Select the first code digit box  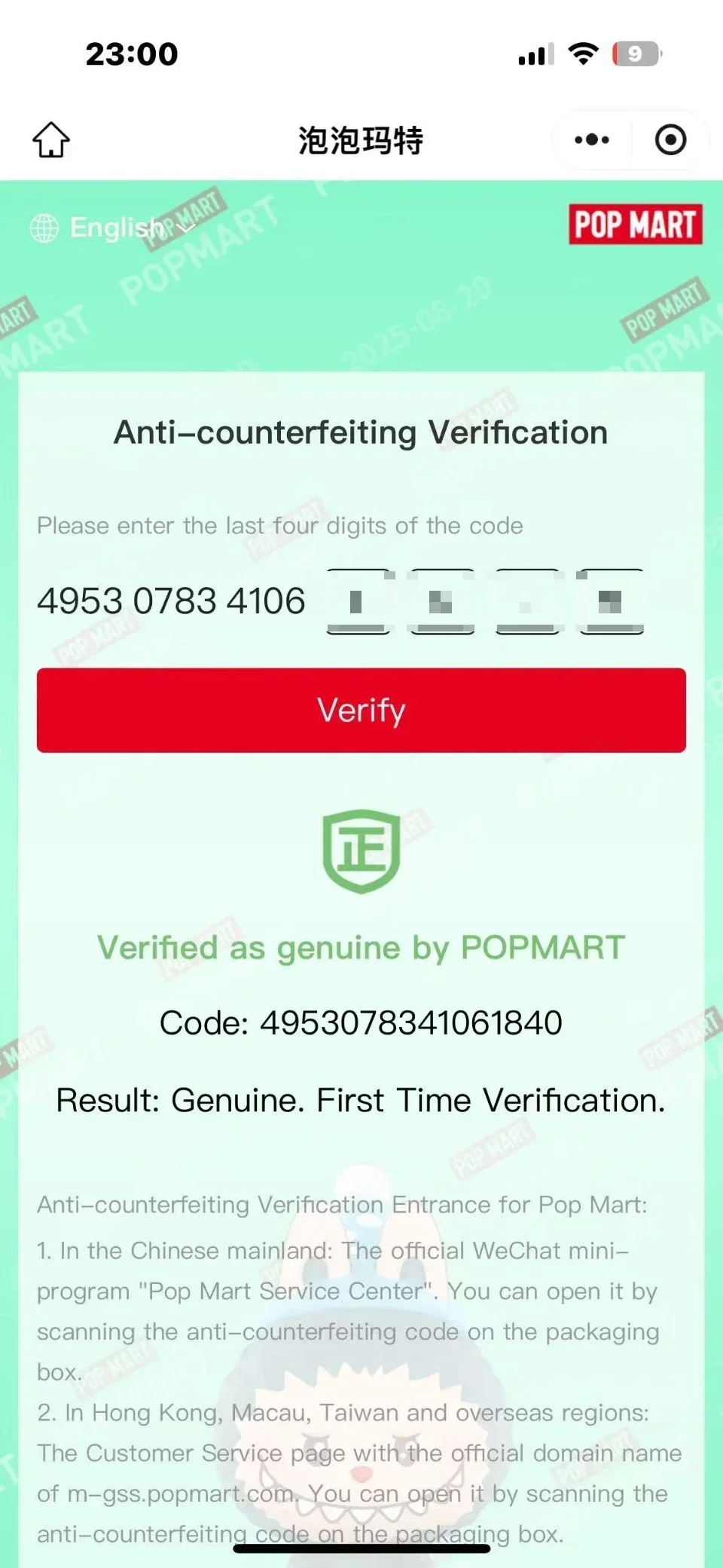pos(358,601)
